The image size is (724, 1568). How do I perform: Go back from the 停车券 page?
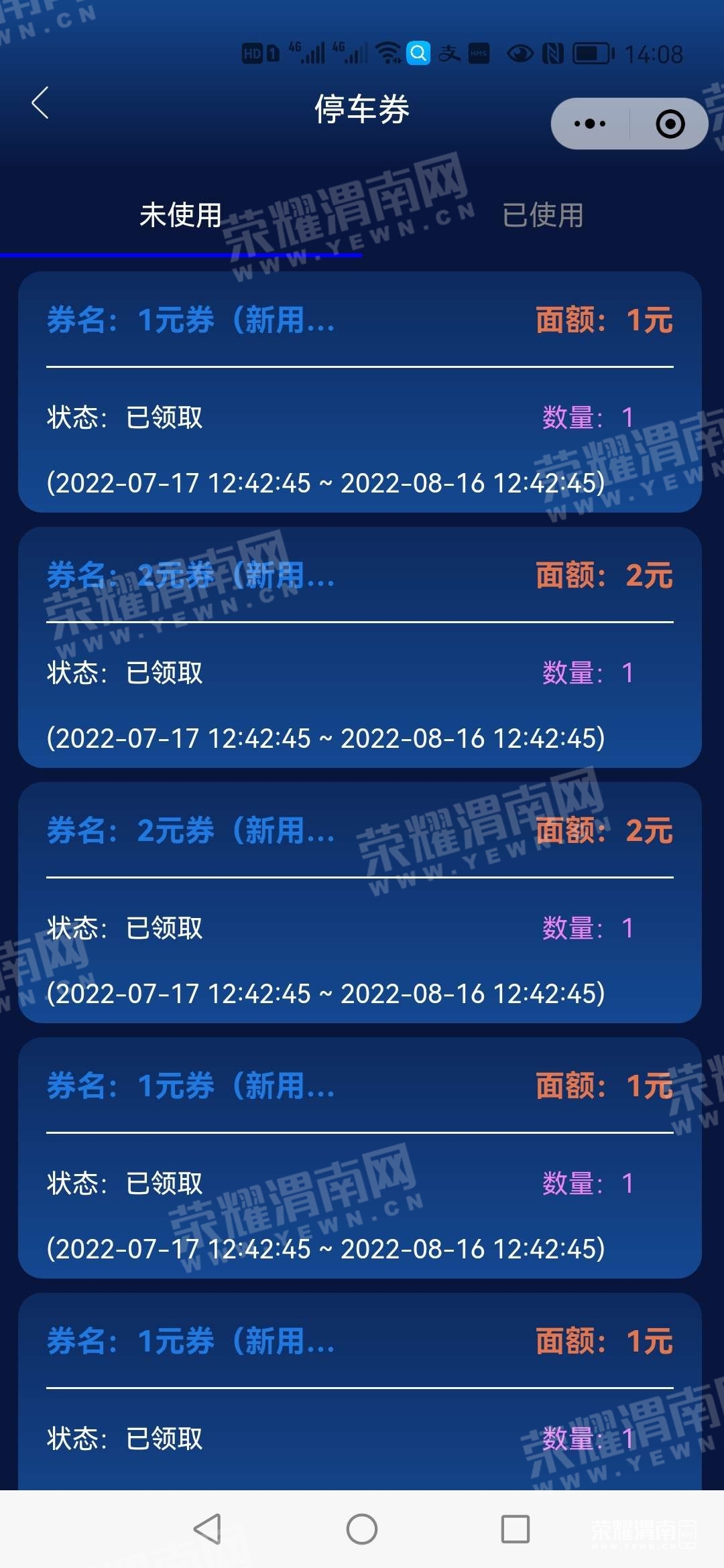(x=40, y=104)
